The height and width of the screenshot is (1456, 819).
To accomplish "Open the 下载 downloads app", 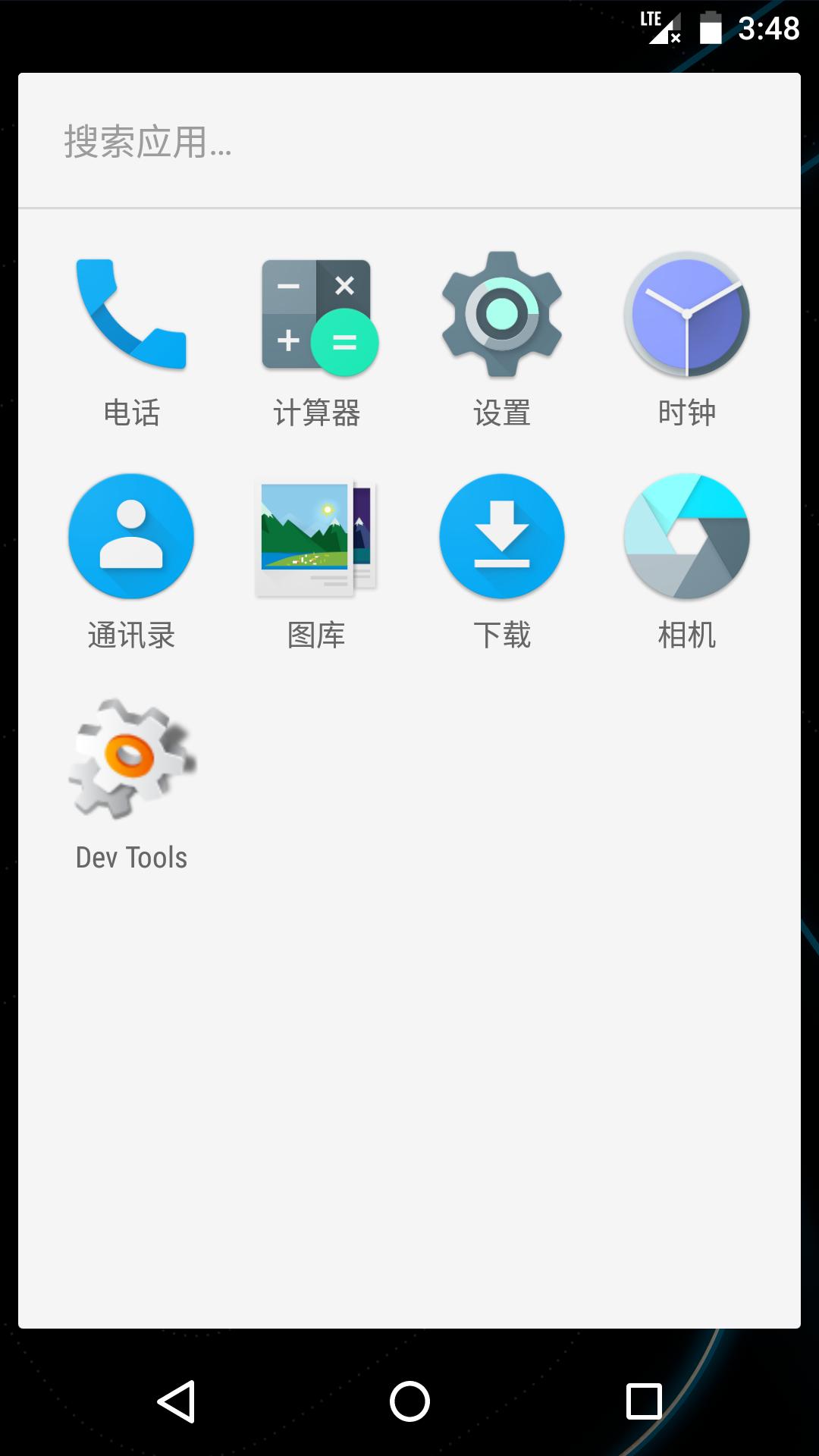I will pyautogui.click(x=503, y=535).
